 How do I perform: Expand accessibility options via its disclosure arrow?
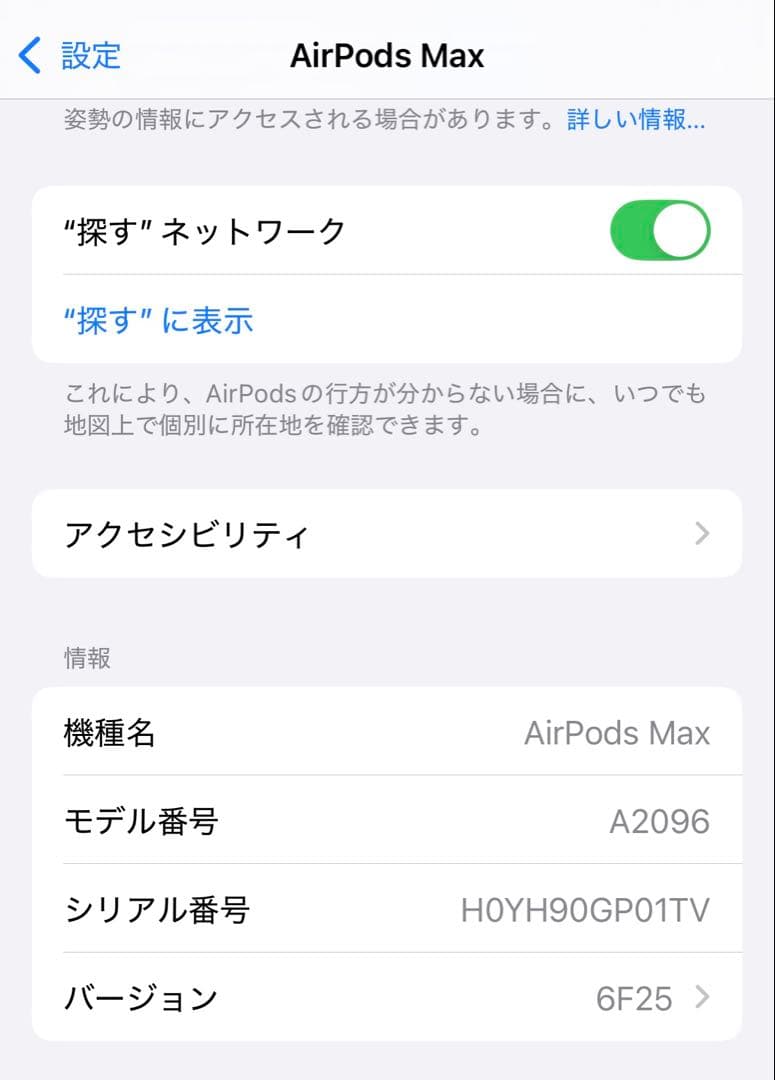click(703, 534)
